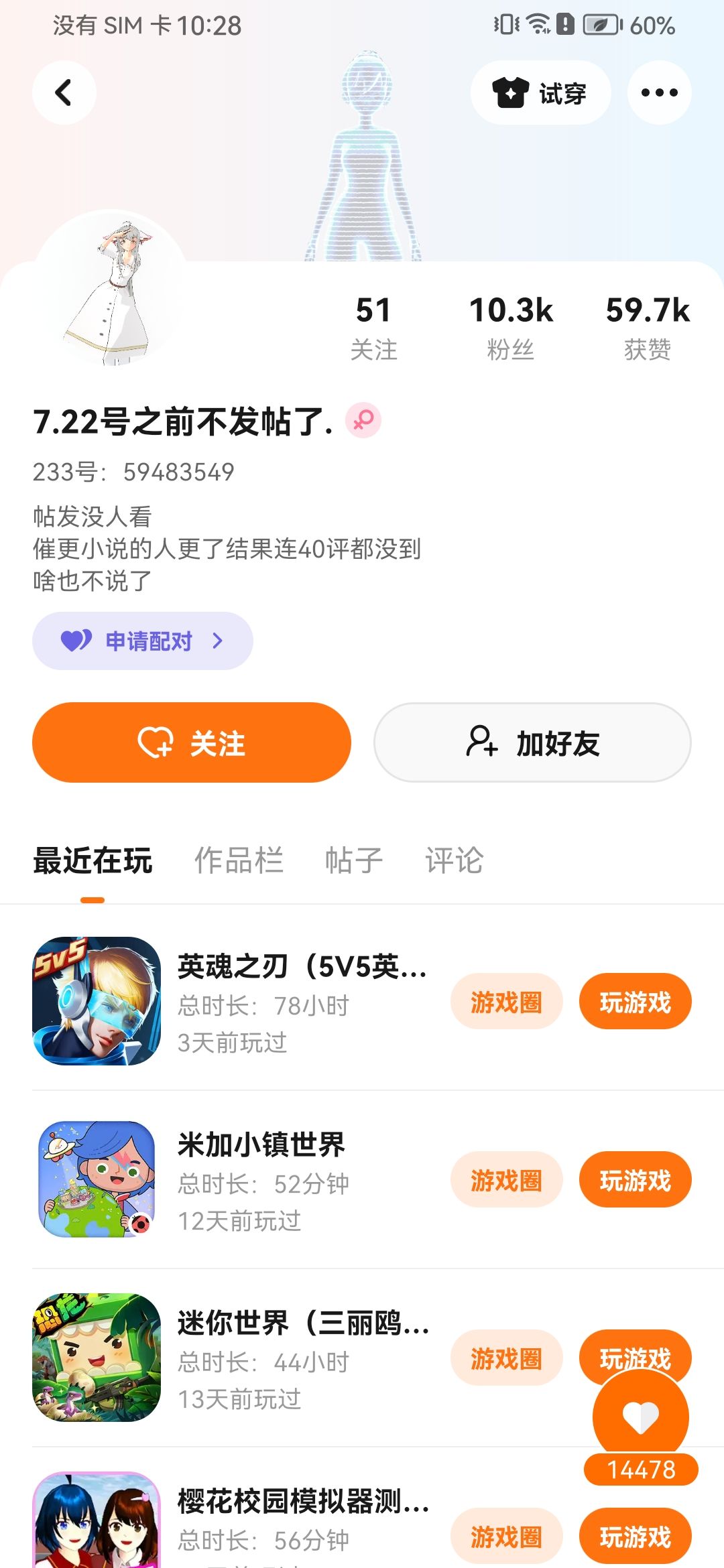Switch to the 评论 tab
This screenshot has width=724, height=1568.
click(454, 860)
